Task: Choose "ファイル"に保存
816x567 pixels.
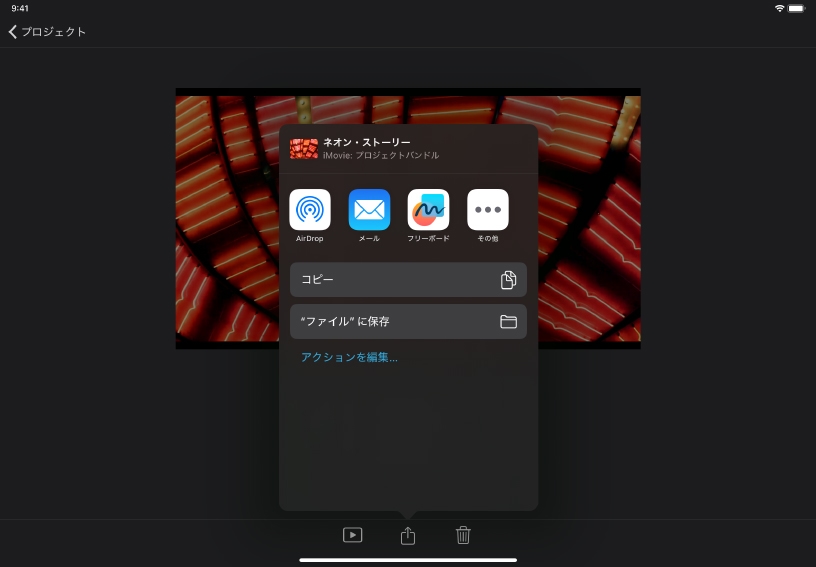Action: (408, 322)
